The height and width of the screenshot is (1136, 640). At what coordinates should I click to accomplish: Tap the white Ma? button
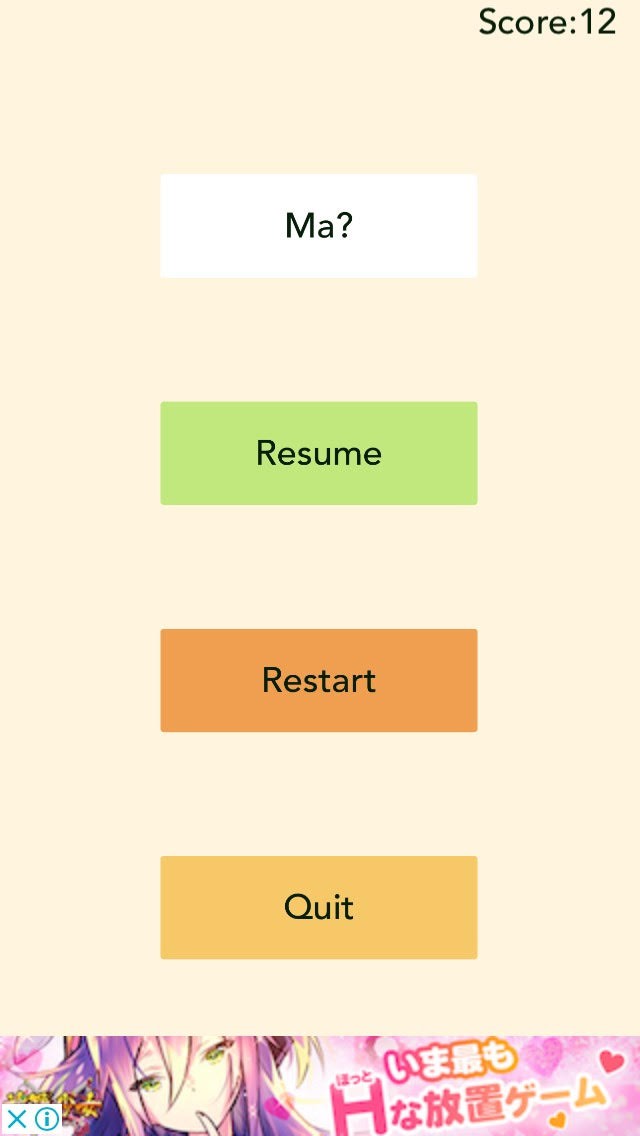318,226
